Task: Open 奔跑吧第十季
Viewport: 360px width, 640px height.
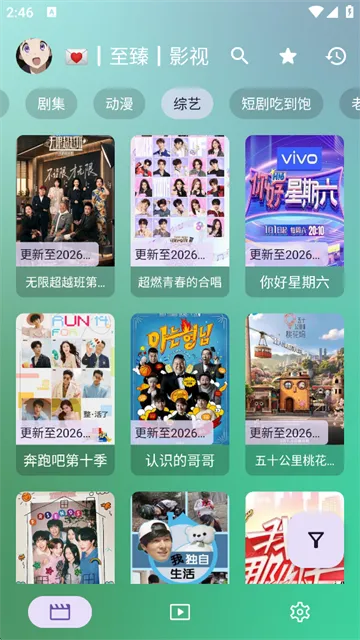Action: [x=65, y=394]
